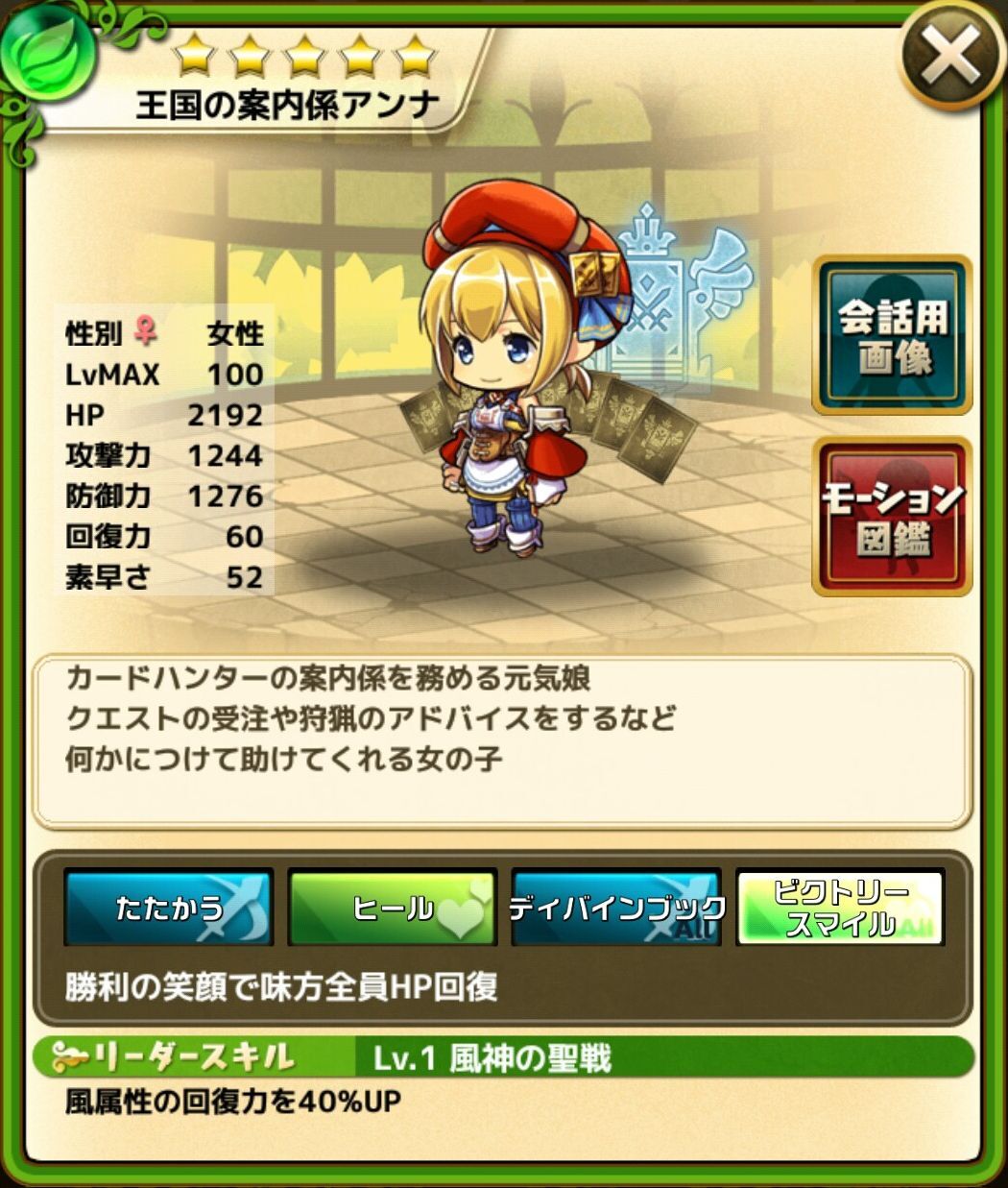Close the character detail window

coord(949,57)
